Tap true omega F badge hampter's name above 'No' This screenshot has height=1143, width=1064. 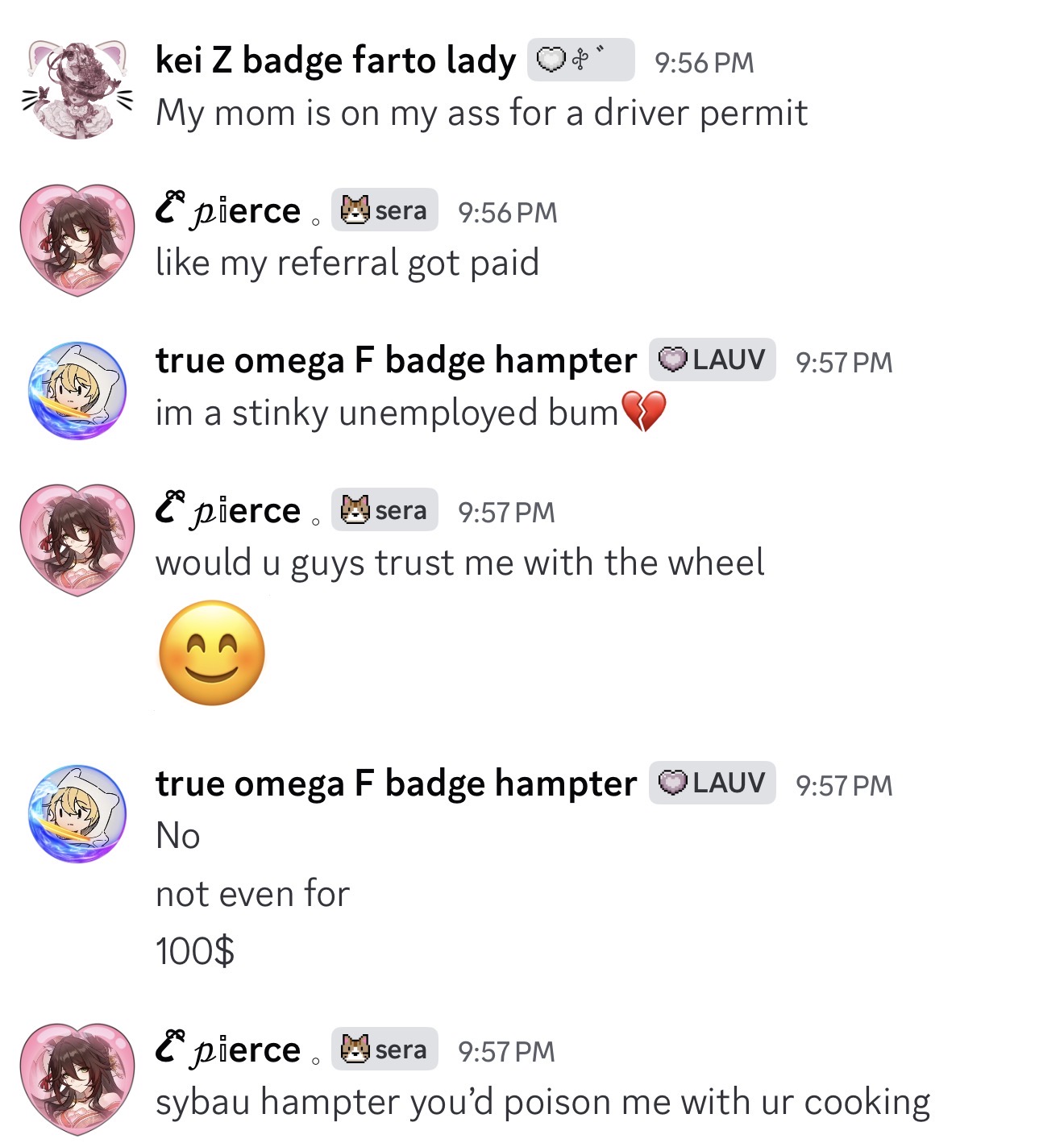[x=395, y=783]
